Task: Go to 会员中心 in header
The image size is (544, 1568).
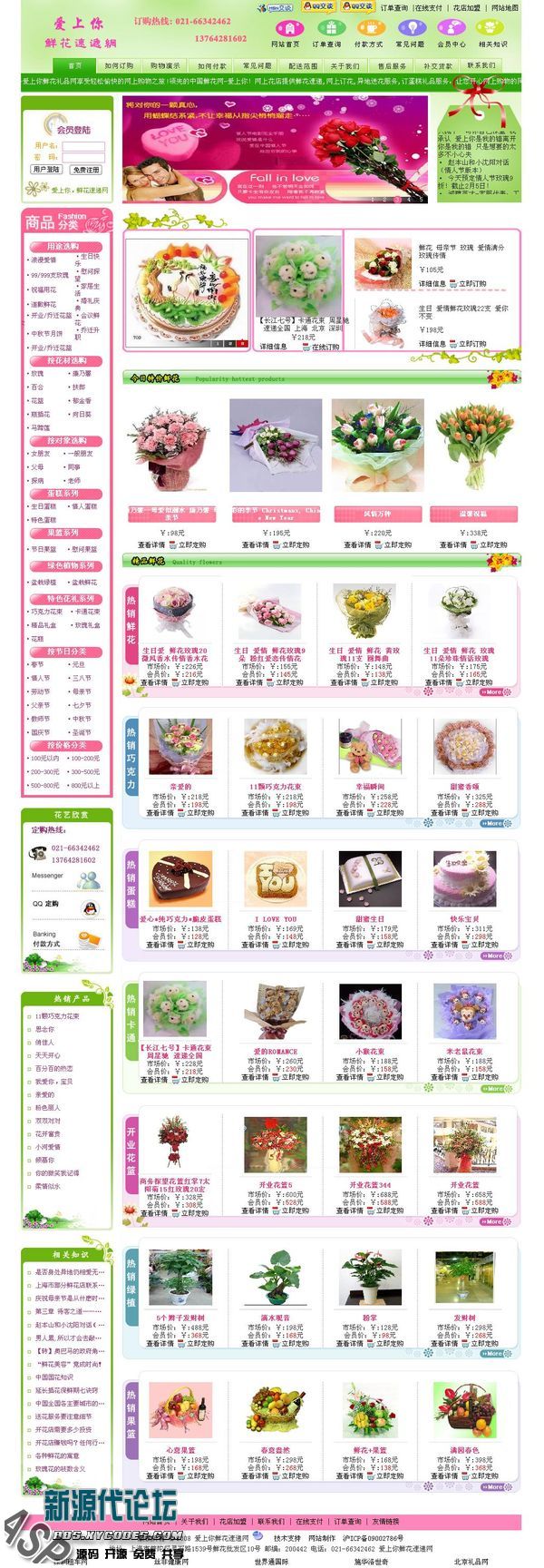Action: pyautogui.click(x=452, y=33)
